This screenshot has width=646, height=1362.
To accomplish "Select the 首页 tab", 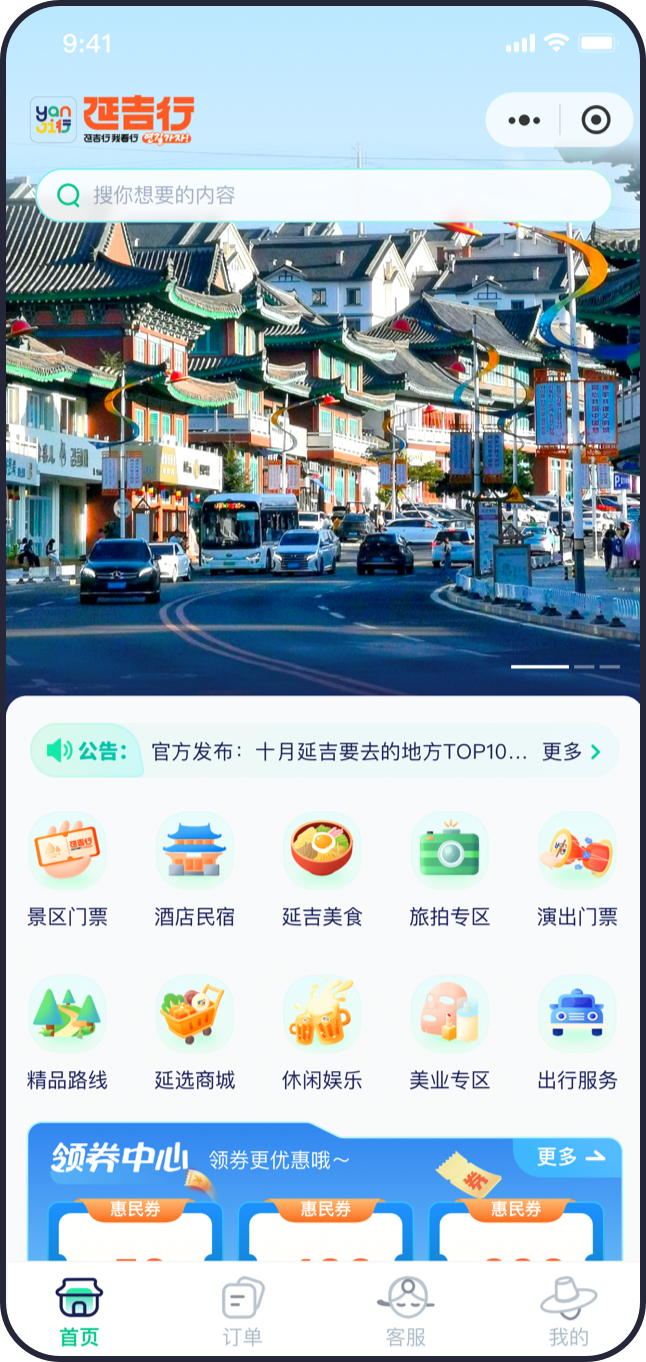I will tap(79, 1312).
